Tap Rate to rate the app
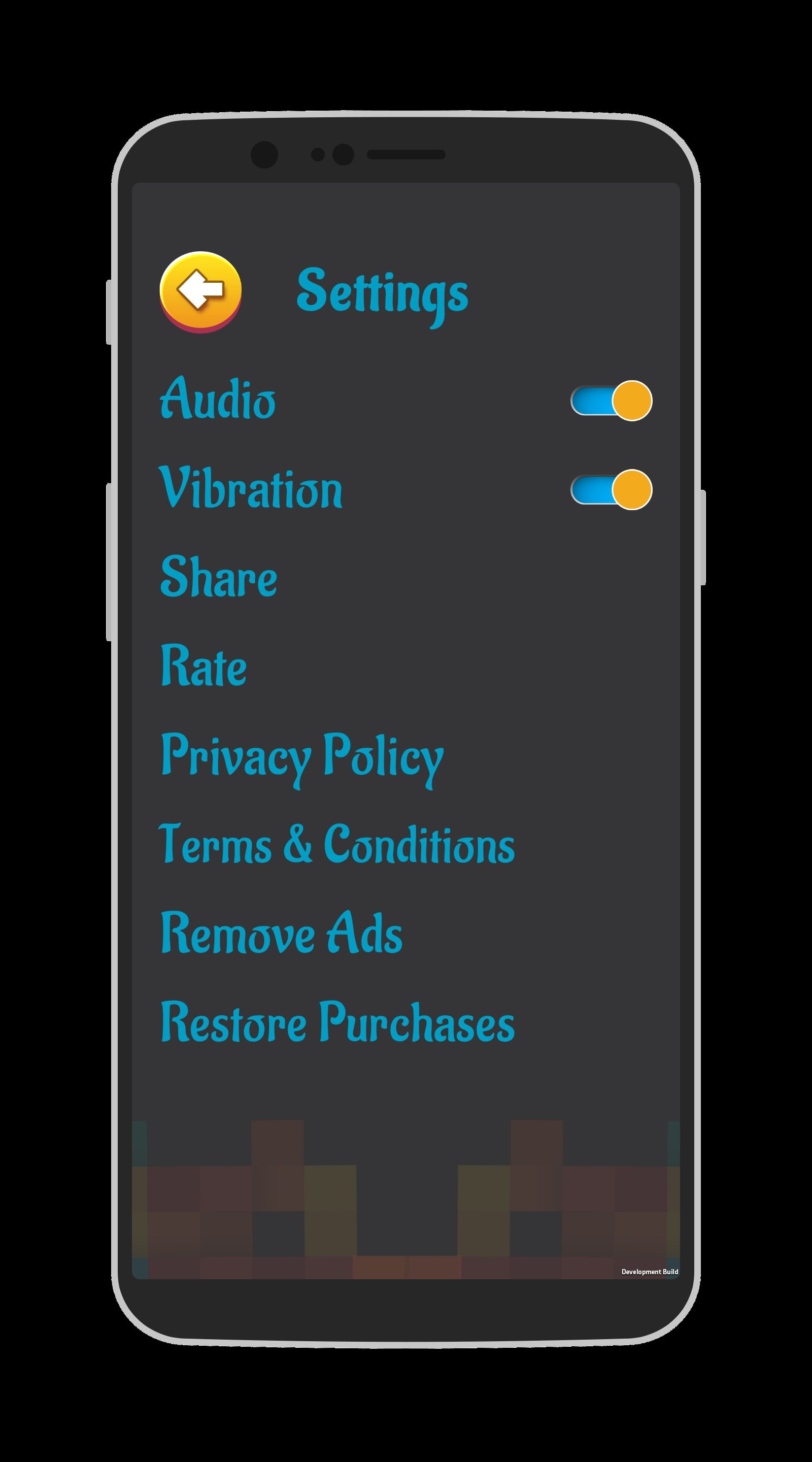The height and width of the screenshot is (1462, 812). (x=204, y=666)
